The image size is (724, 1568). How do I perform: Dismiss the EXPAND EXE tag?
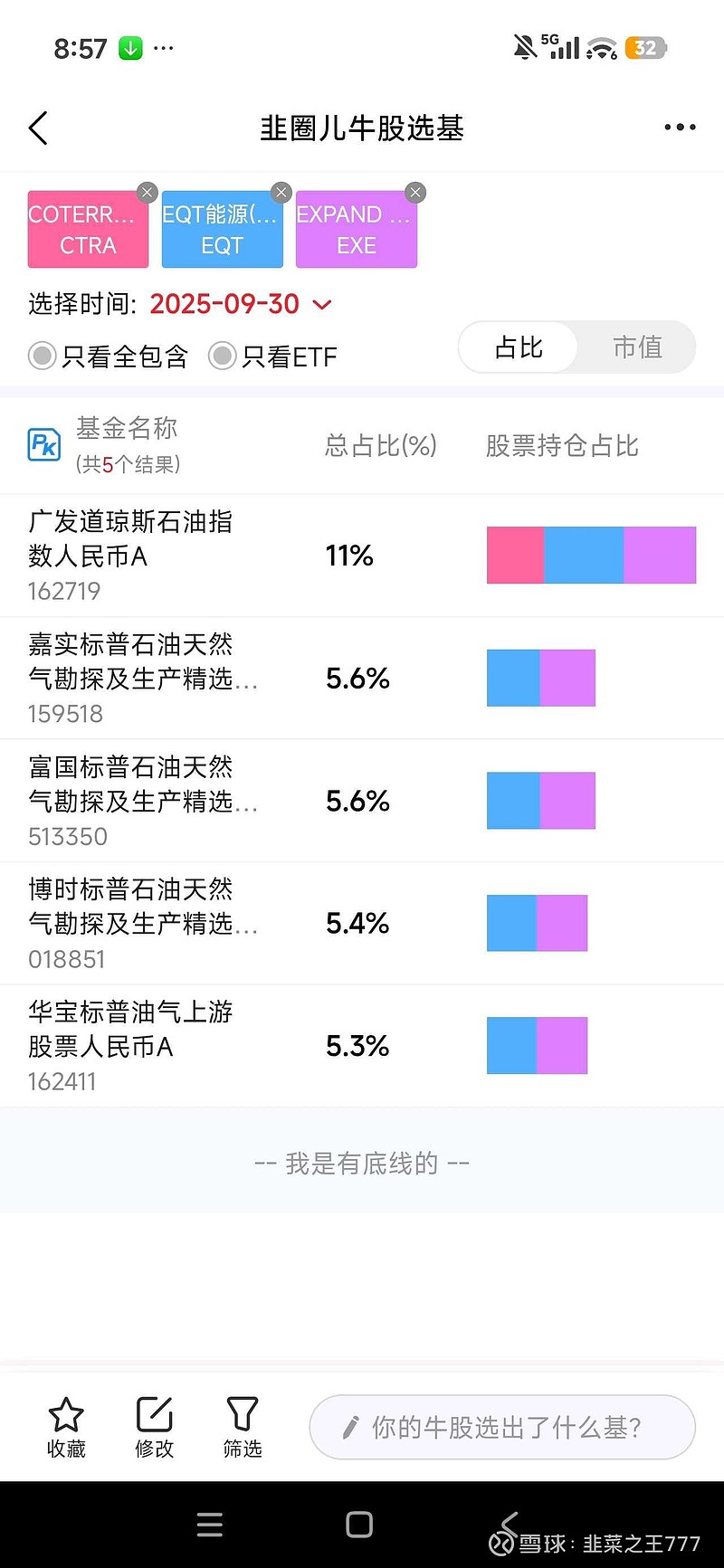coord(415,192)
